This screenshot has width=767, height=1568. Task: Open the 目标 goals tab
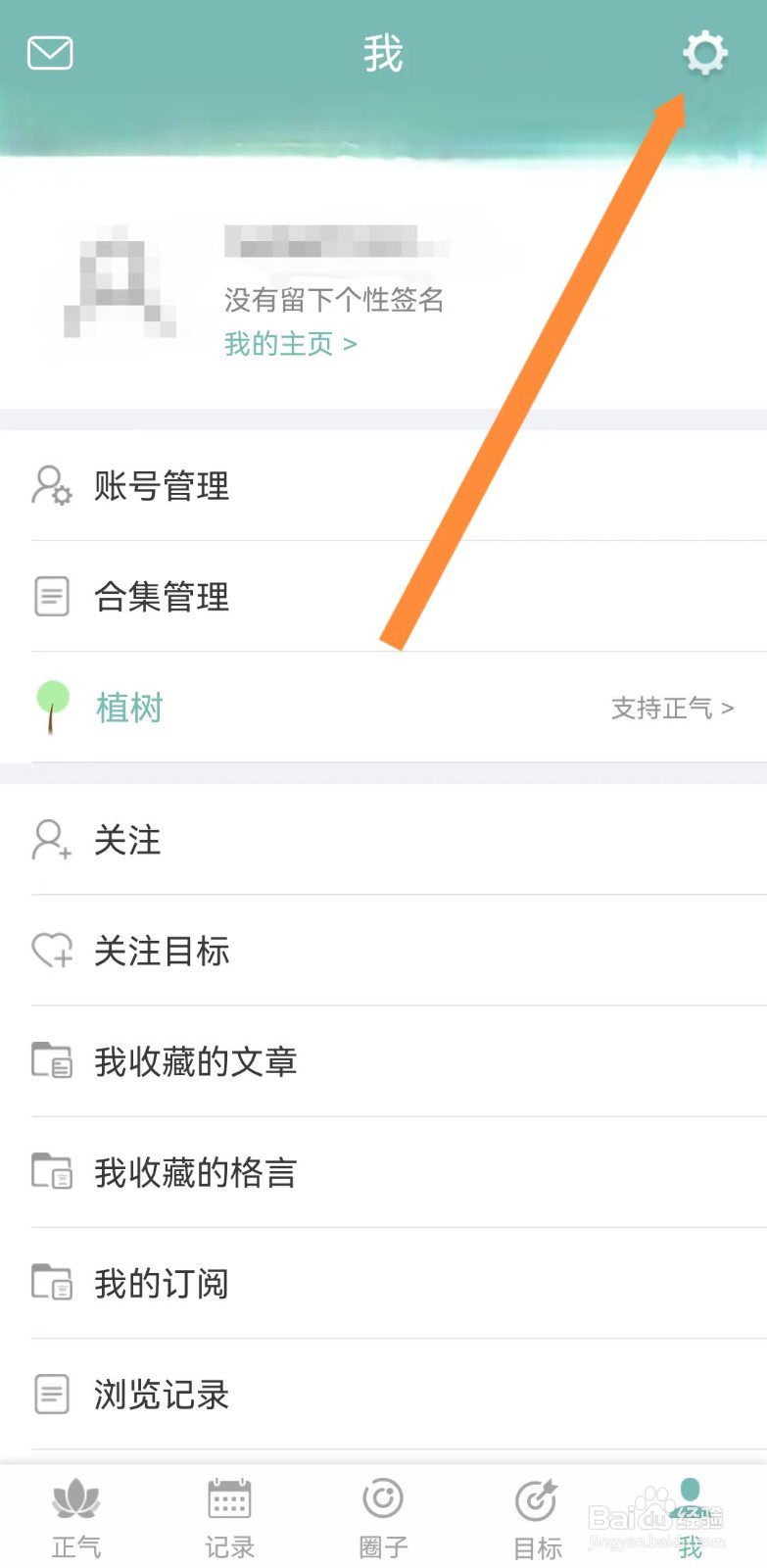coord(535,1514)
